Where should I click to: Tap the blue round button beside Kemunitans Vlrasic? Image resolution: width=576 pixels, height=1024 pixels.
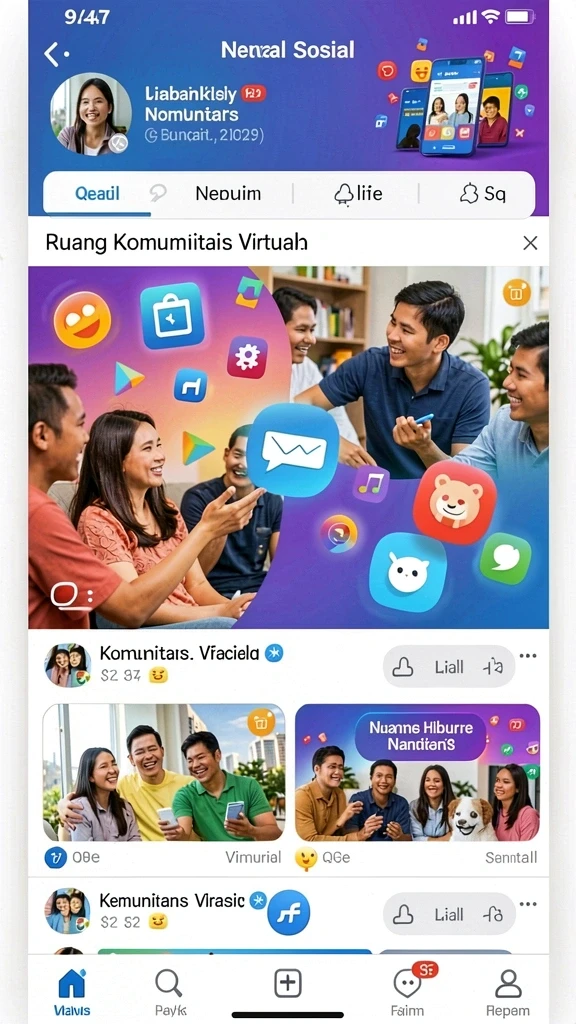288,912
